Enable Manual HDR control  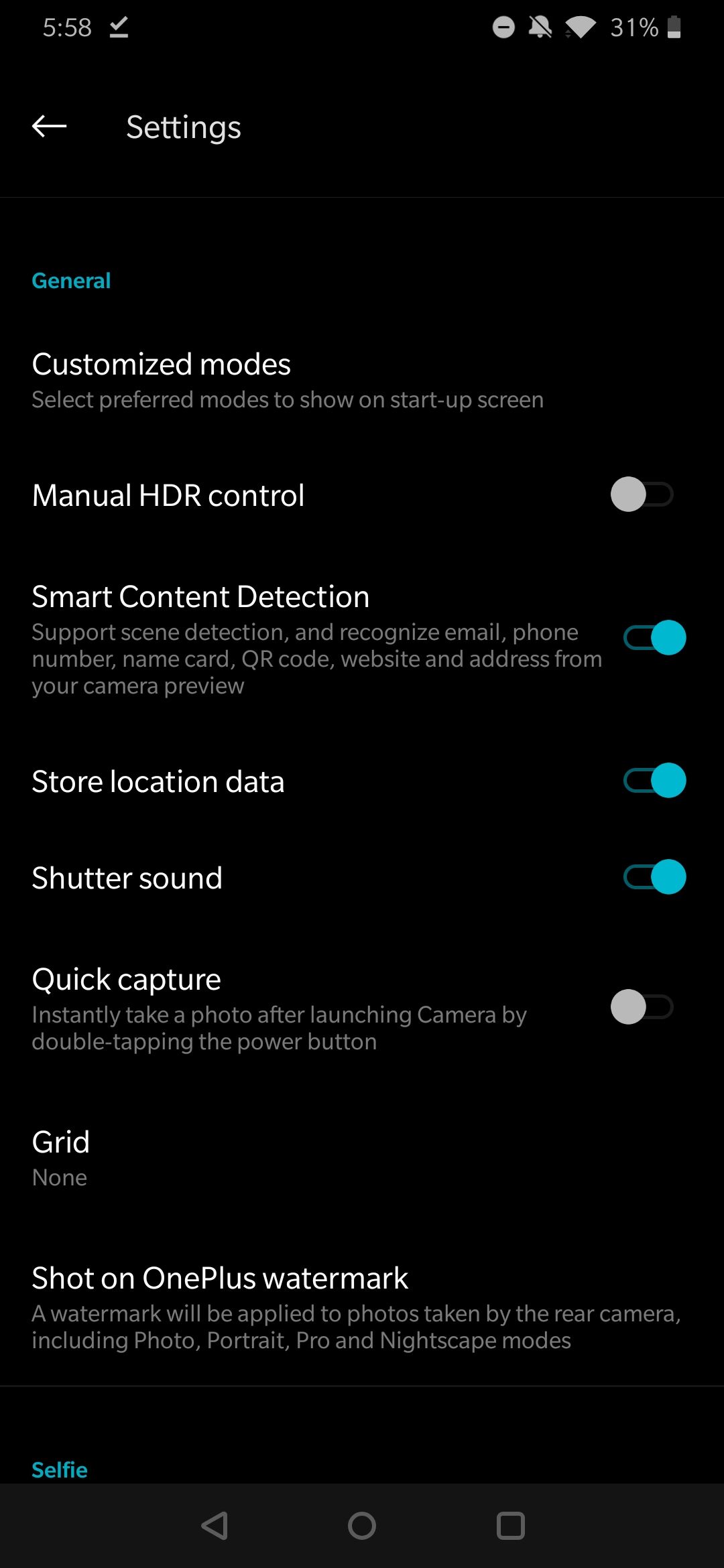pyautogui.click(x=642, y=494)
